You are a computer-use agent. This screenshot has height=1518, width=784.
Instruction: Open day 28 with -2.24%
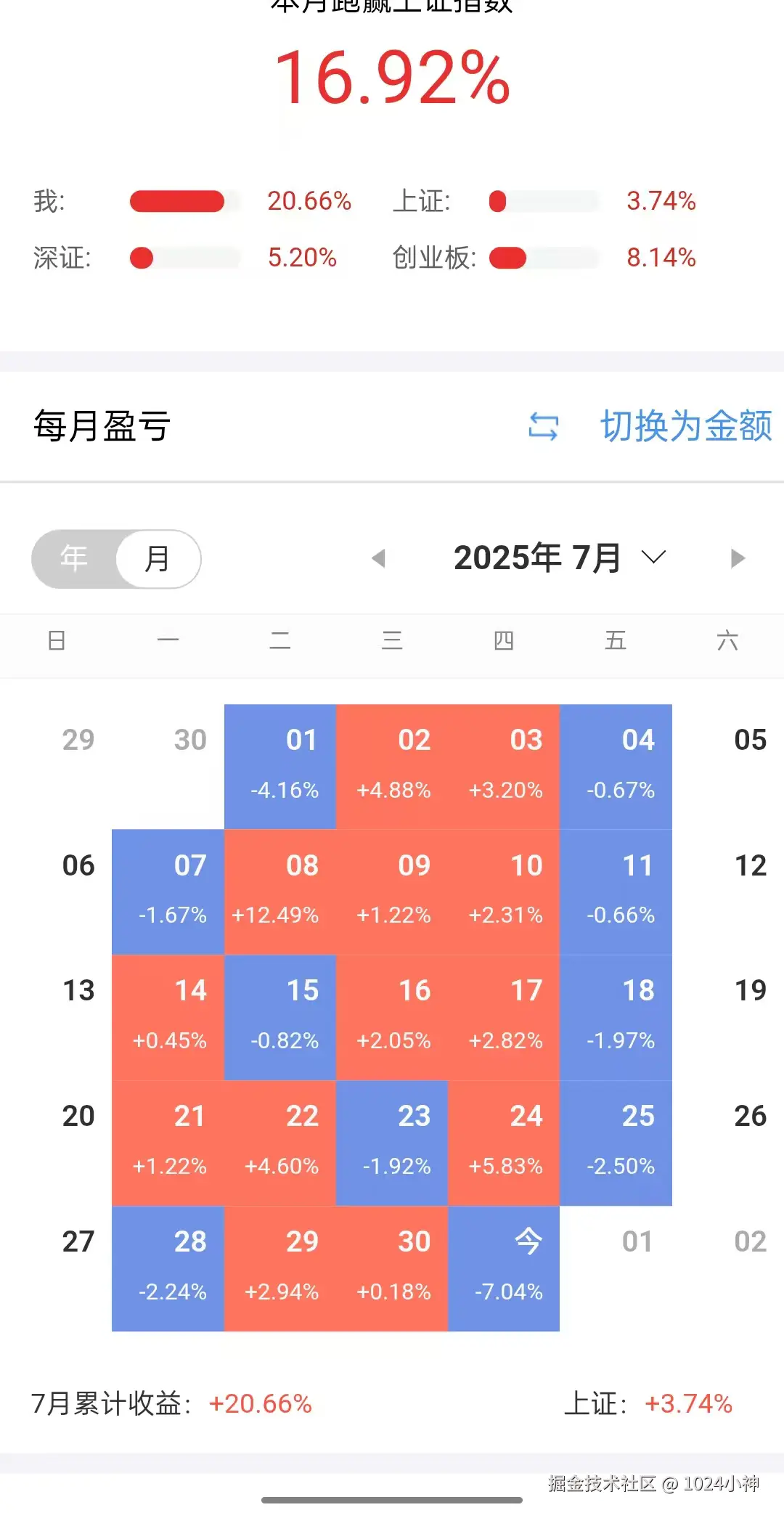click(168, 1268)
